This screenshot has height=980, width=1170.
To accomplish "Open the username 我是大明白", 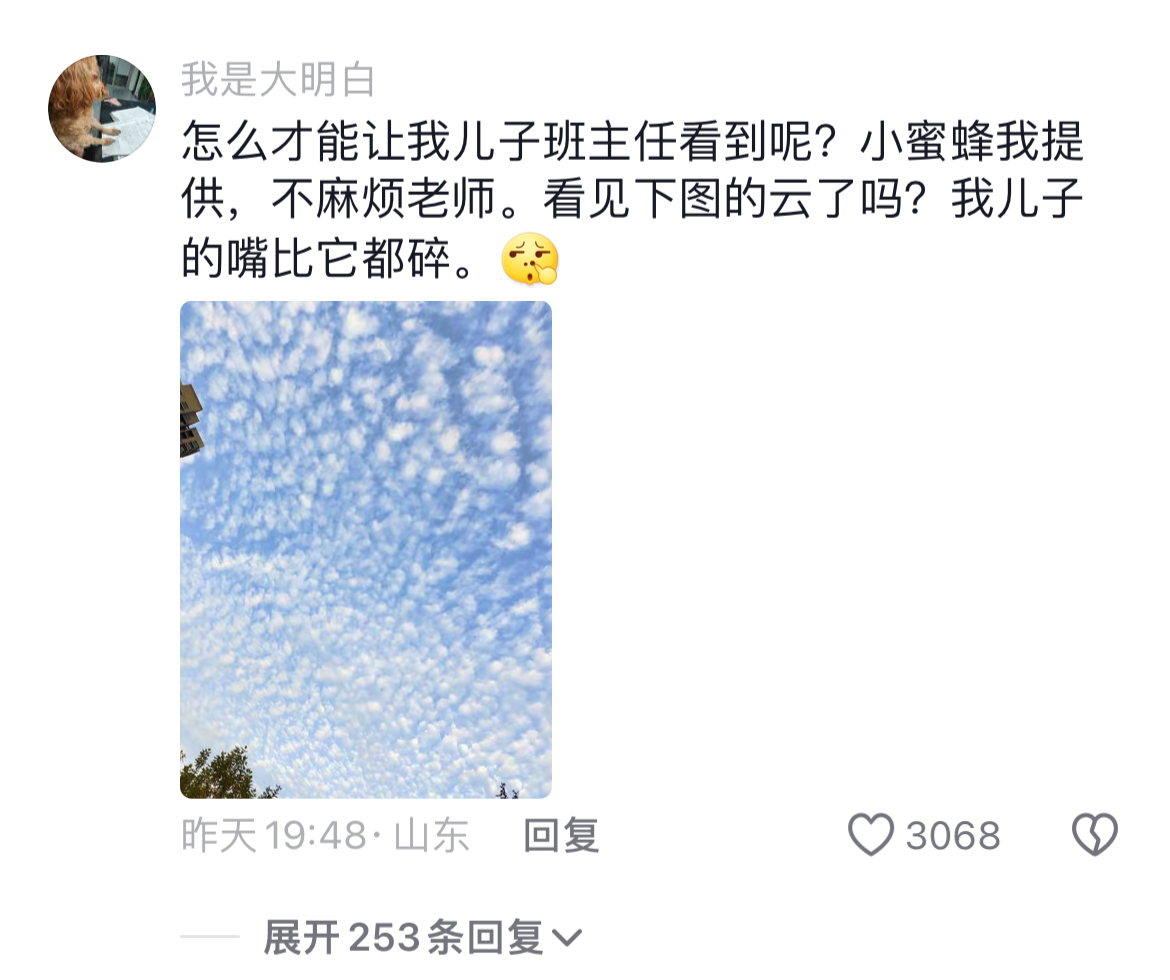I will (x=278, y=80).
